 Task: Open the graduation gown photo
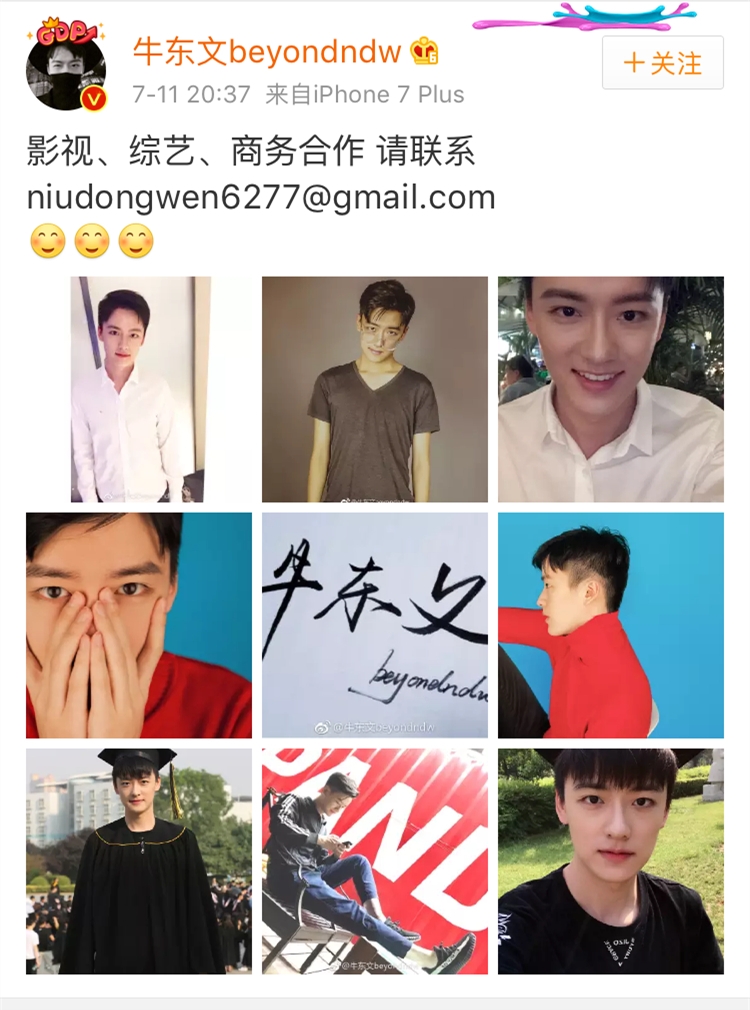(x=138, y=861)
